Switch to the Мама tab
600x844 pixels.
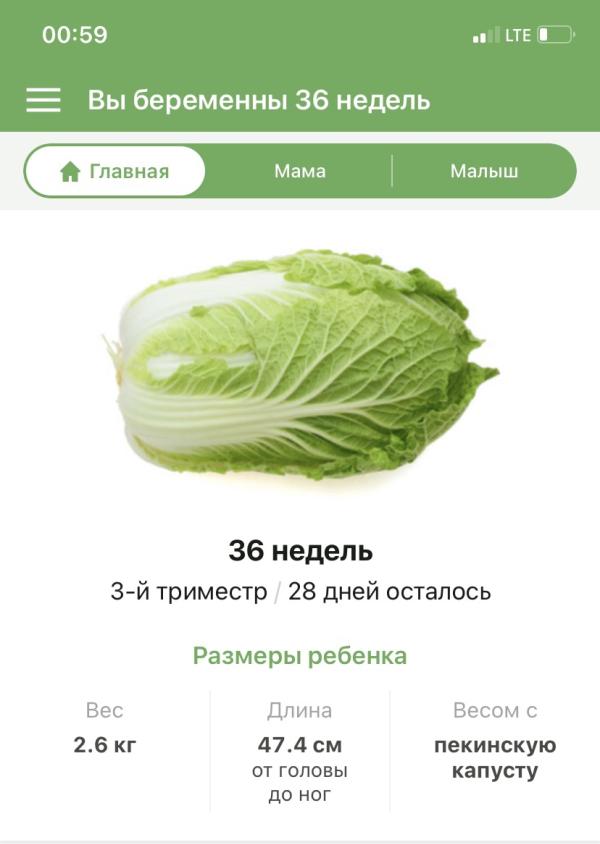coord(300,171)
